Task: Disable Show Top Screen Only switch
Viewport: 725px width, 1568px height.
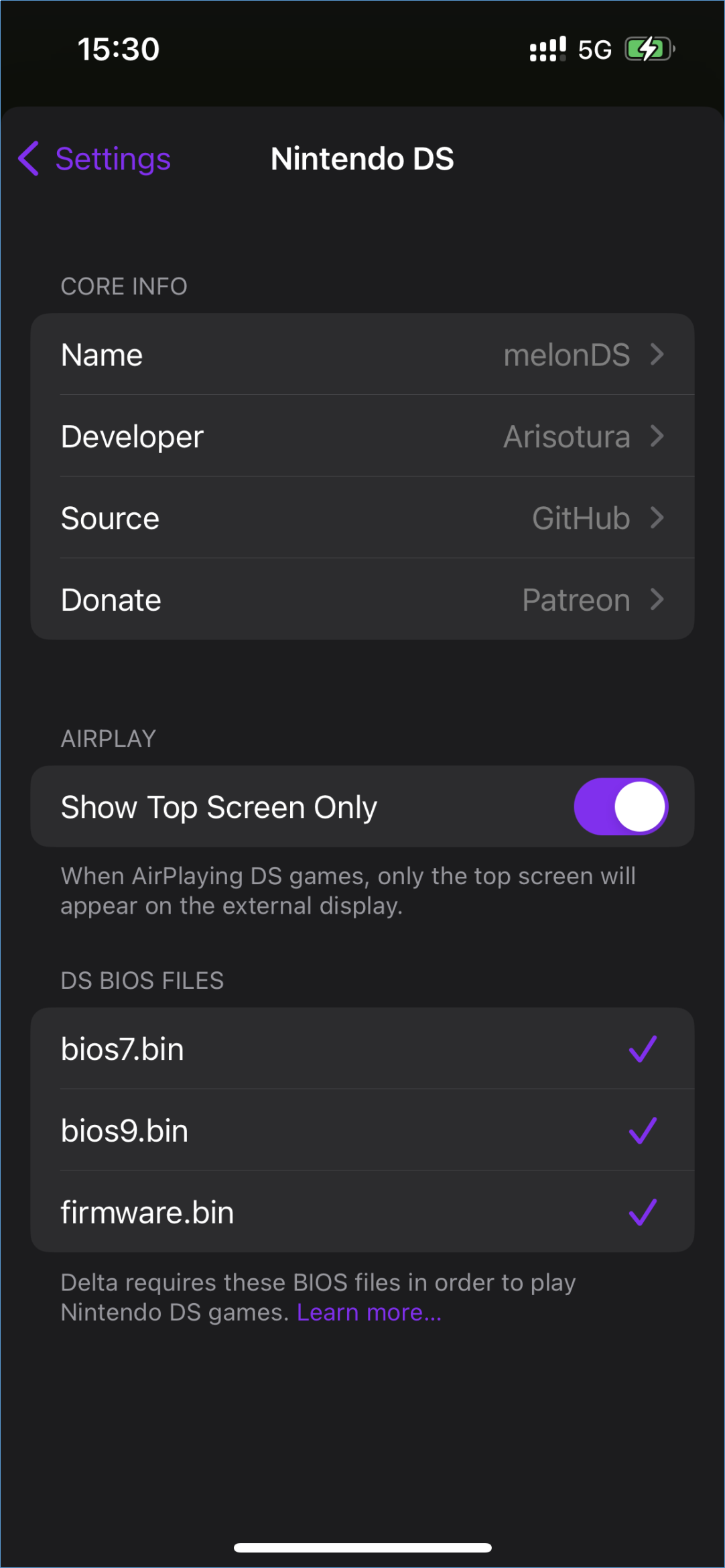Action: [x=620, y=806]
